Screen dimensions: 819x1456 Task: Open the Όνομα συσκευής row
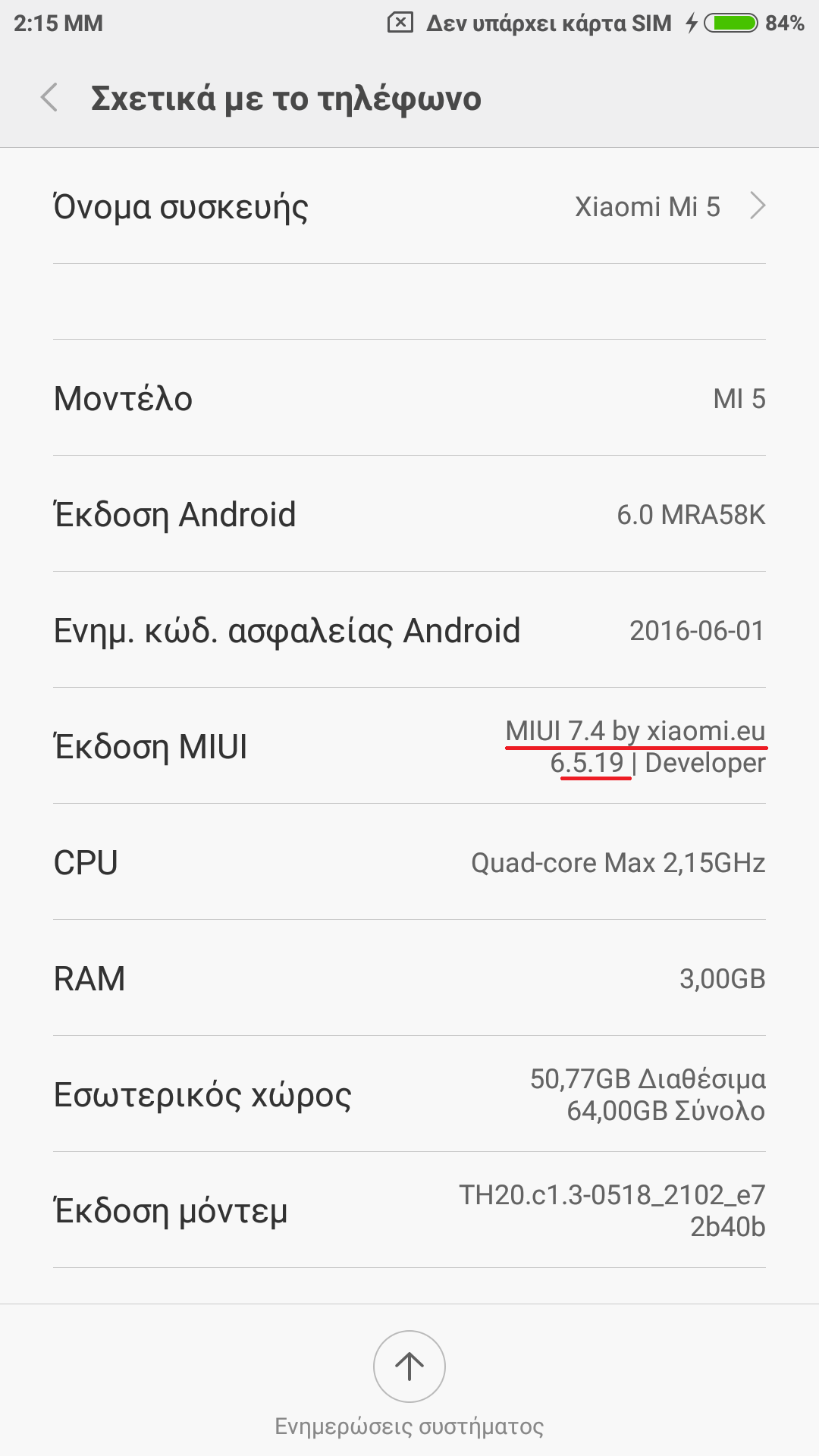pos(409,206)
